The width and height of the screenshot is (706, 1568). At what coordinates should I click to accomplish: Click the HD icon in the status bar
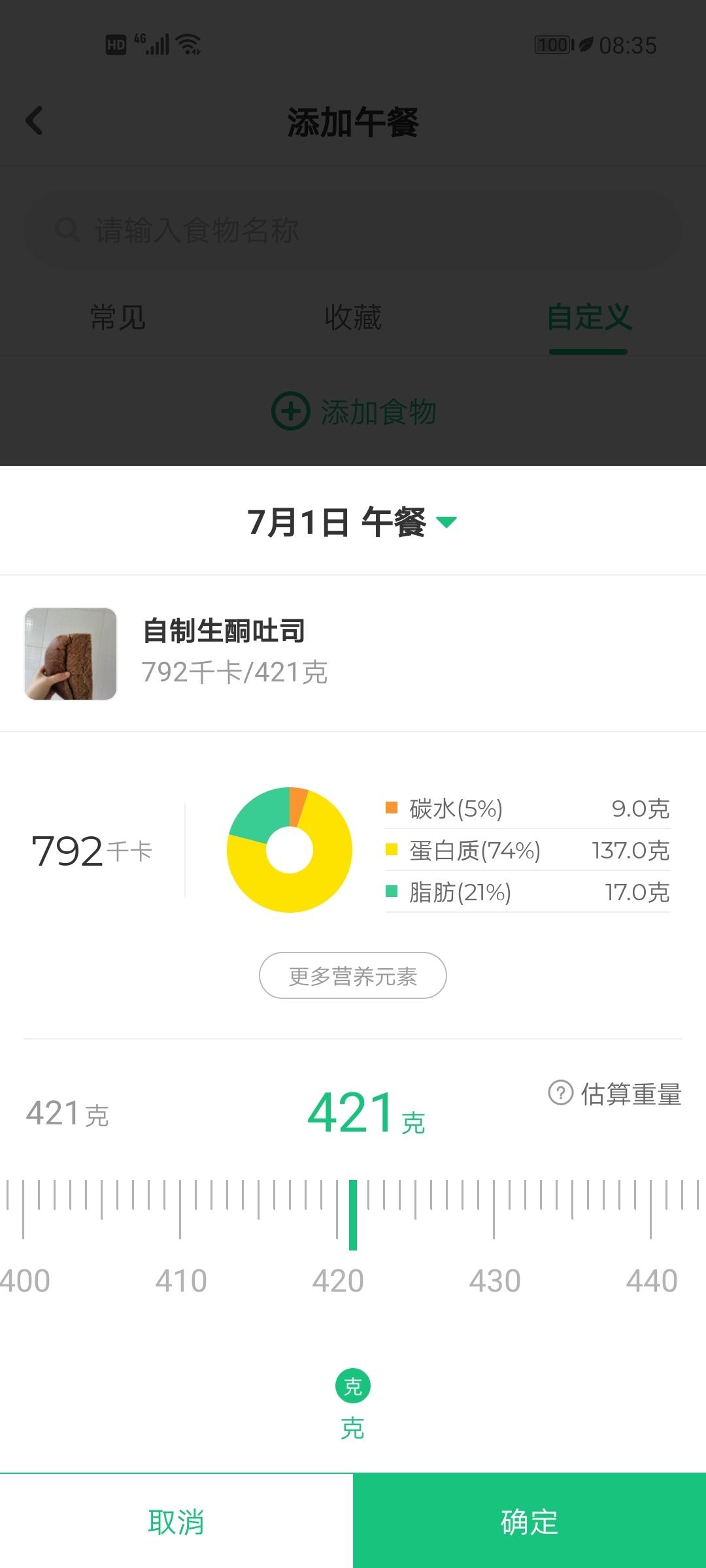116,44
